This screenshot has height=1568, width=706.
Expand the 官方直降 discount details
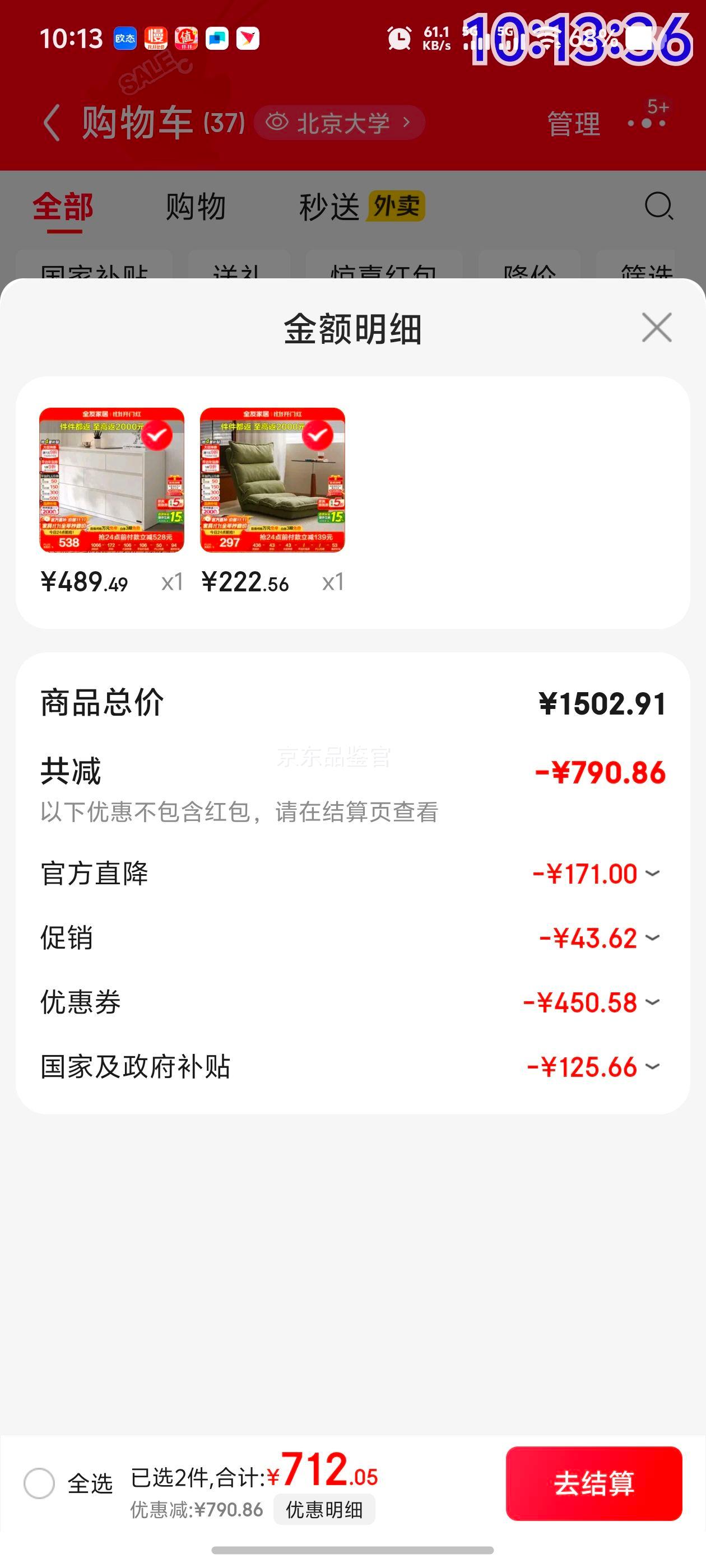coord(652,874)
